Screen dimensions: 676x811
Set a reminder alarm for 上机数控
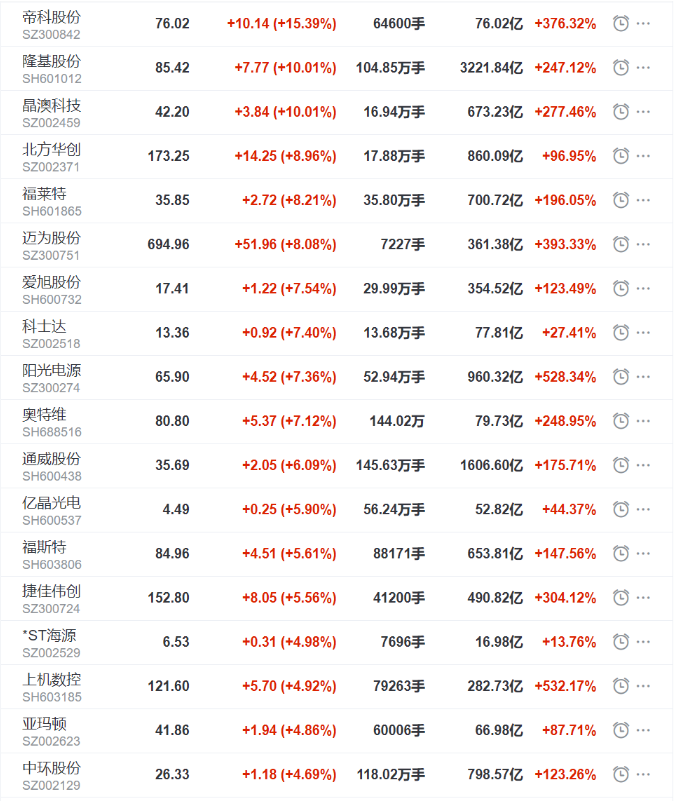pos(621,686)
